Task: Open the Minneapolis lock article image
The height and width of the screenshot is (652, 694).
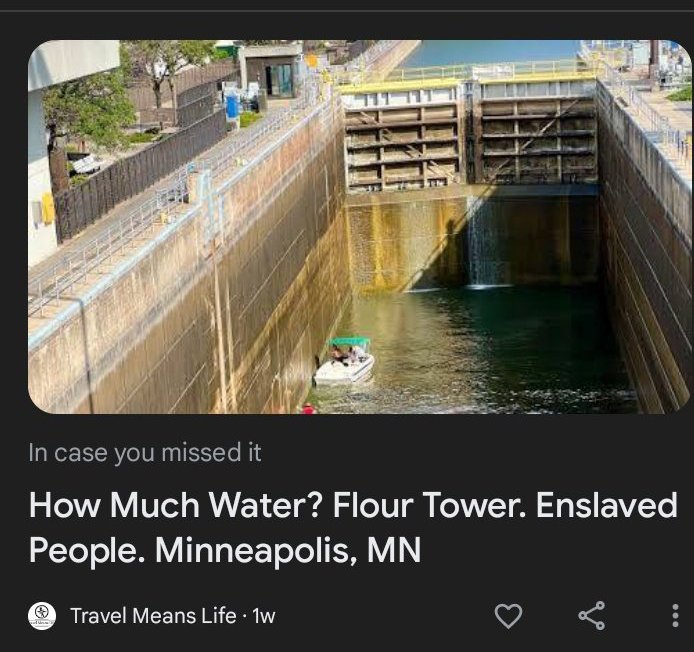Action: [360, 227]
